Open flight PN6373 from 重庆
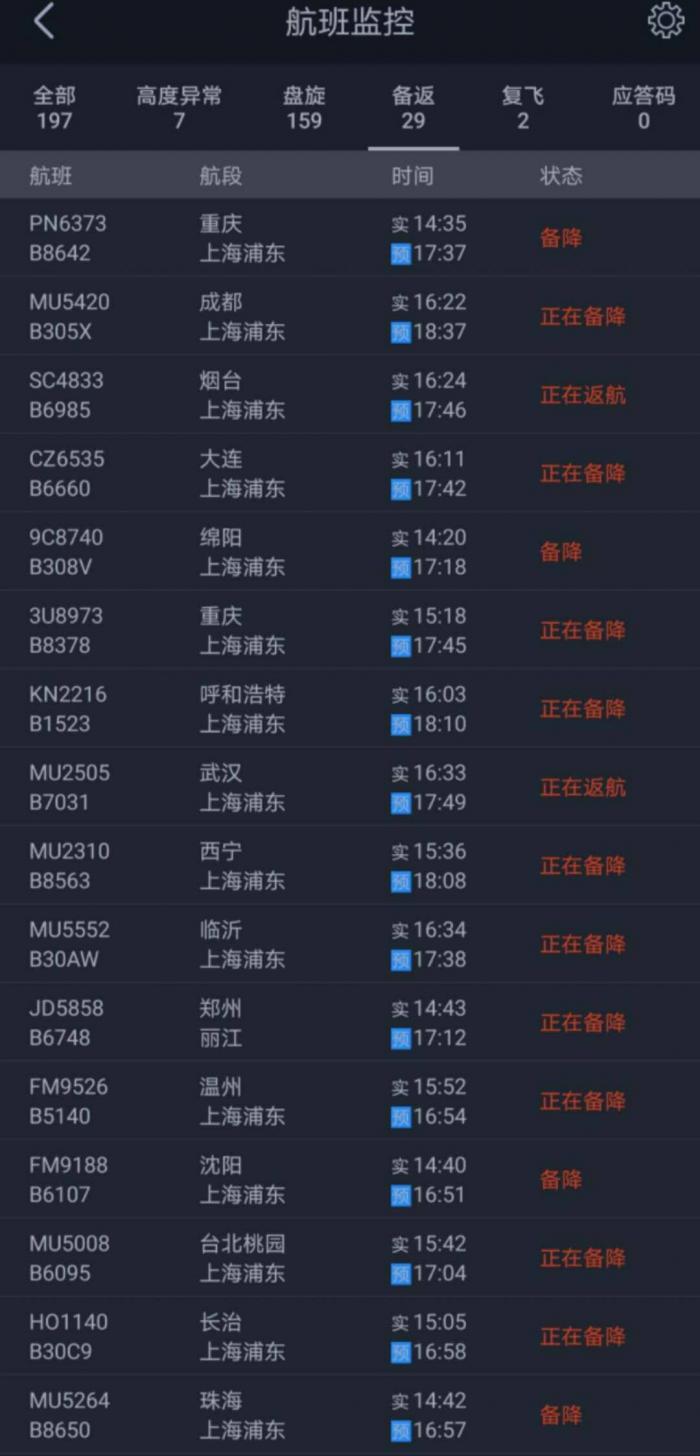 (350, 238)
